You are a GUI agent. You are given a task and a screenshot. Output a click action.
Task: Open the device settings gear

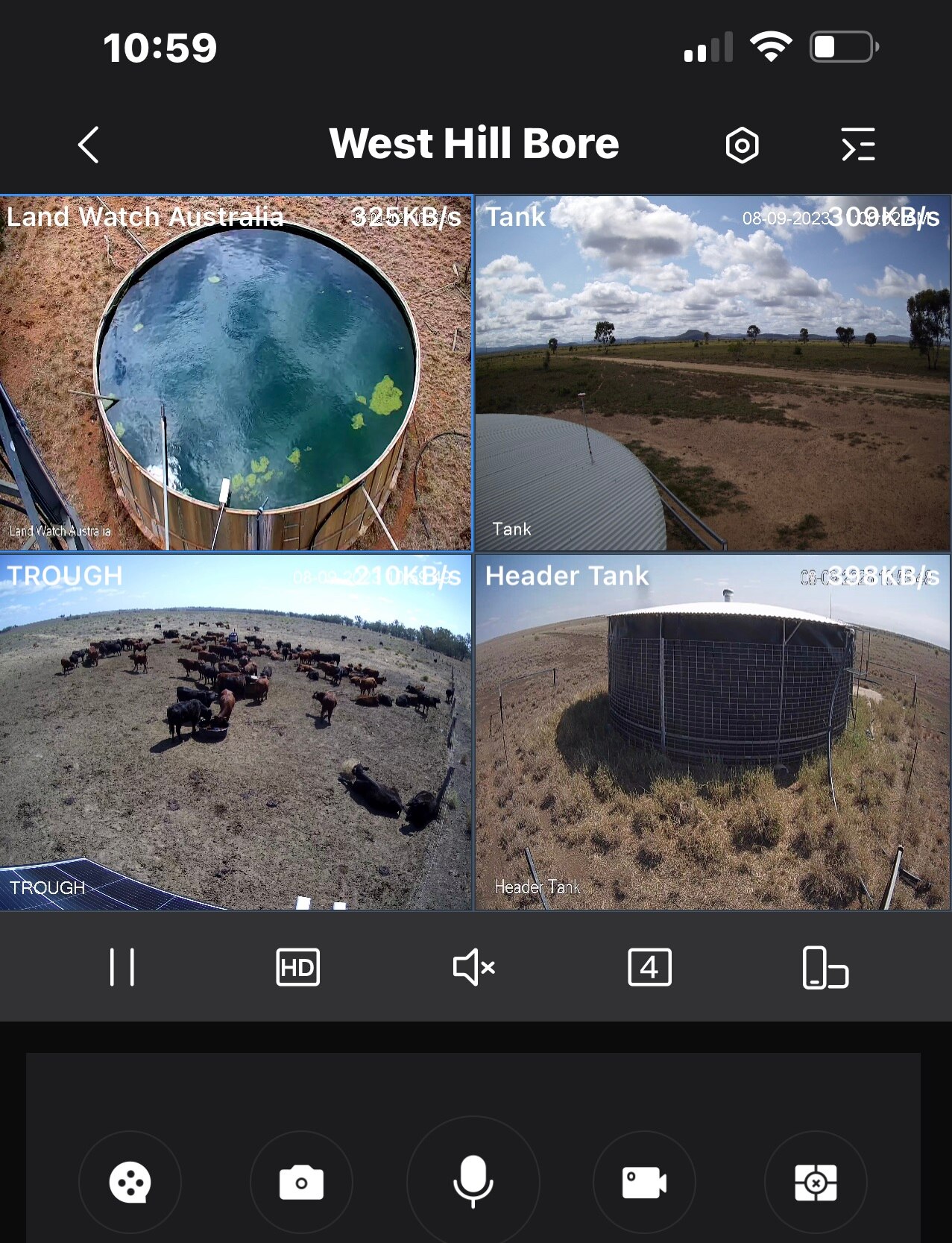(x=742, y=145)
